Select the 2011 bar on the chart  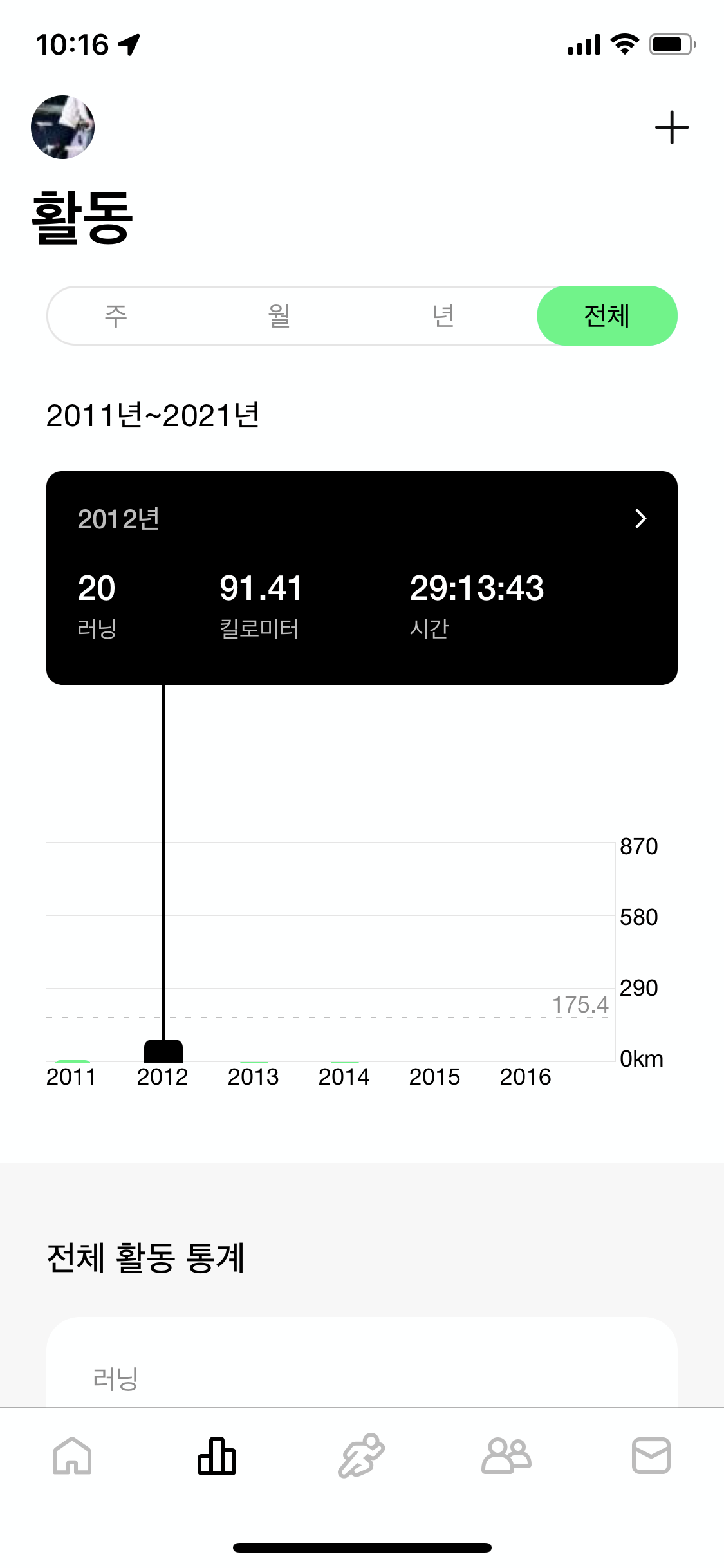coord(72,1059)
